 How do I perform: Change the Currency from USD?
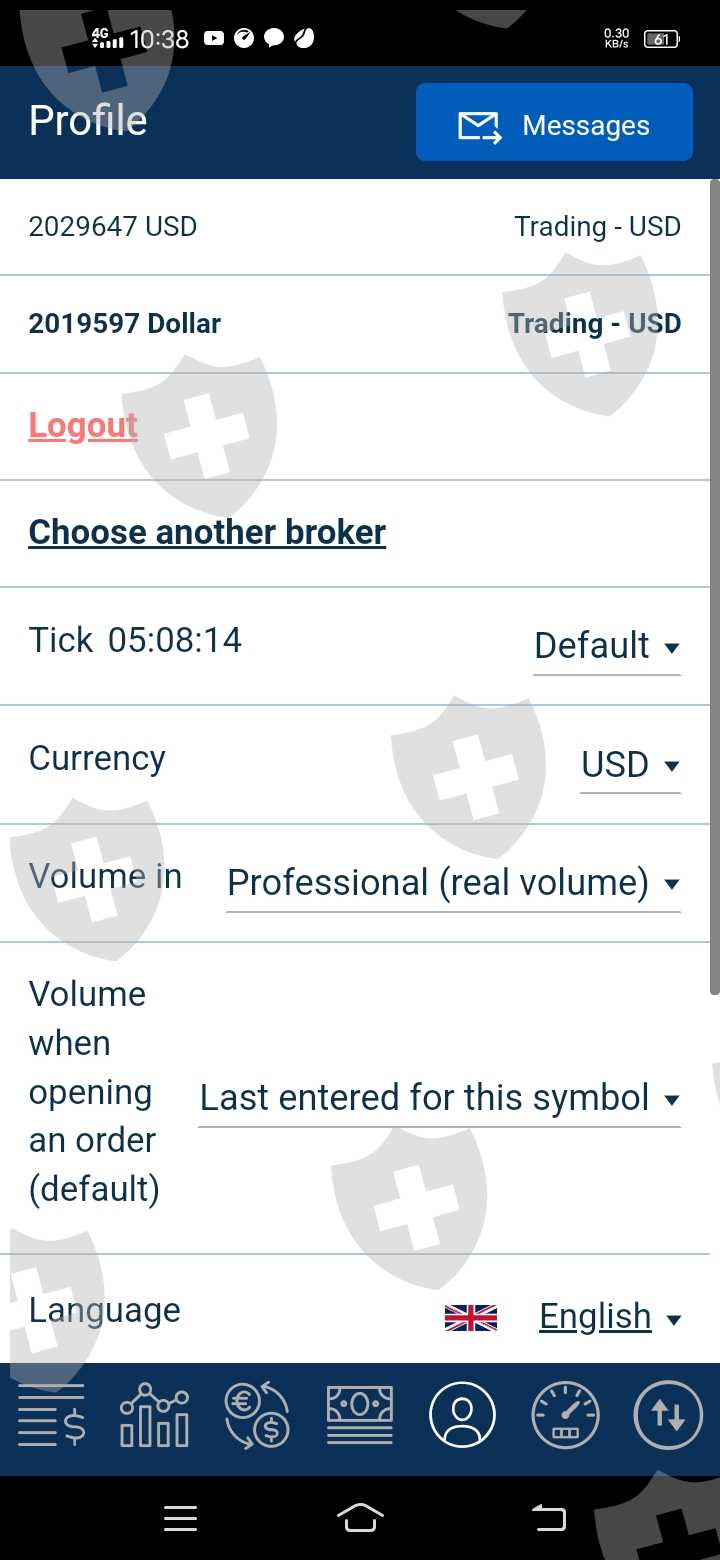point(630,765)
